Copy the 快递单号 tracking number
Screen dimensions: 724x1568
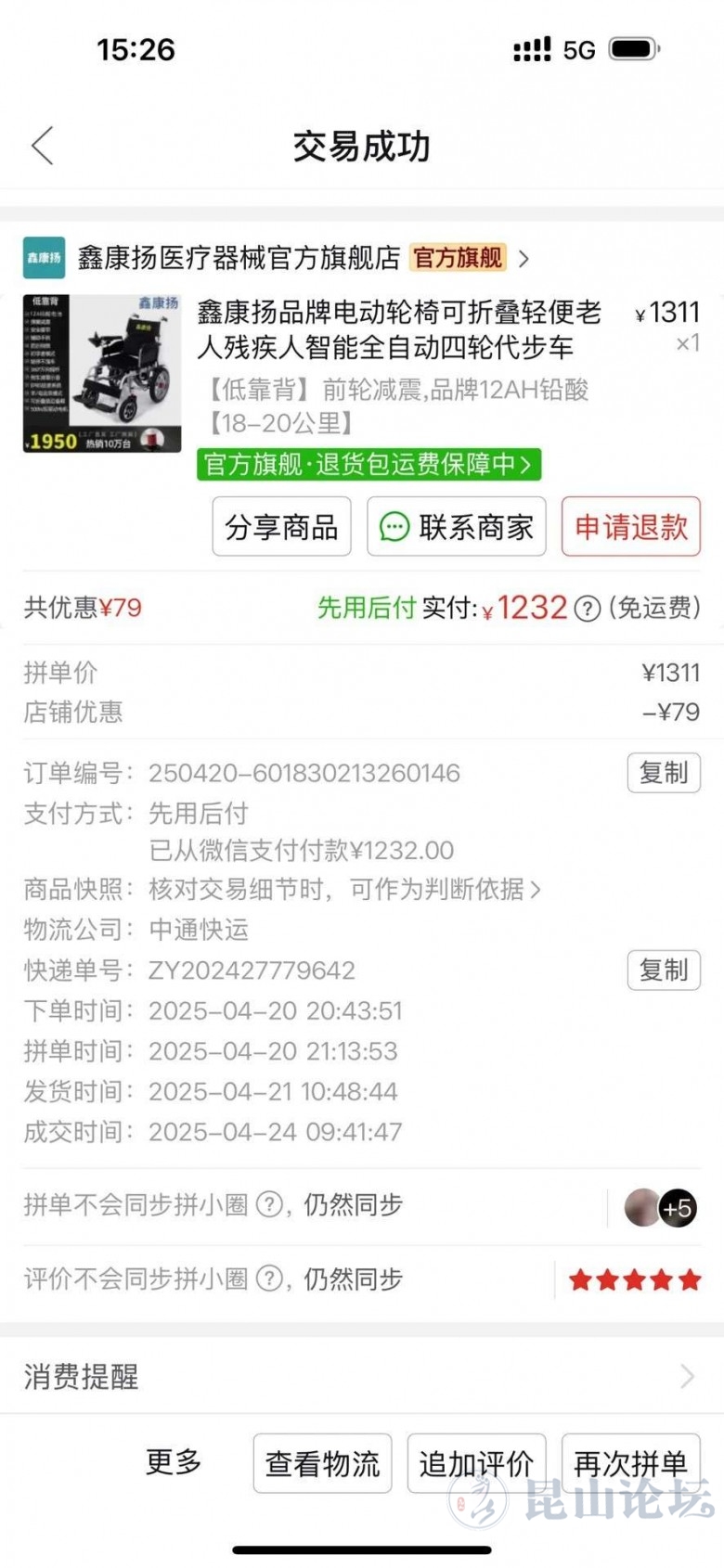tap(663, 970)
